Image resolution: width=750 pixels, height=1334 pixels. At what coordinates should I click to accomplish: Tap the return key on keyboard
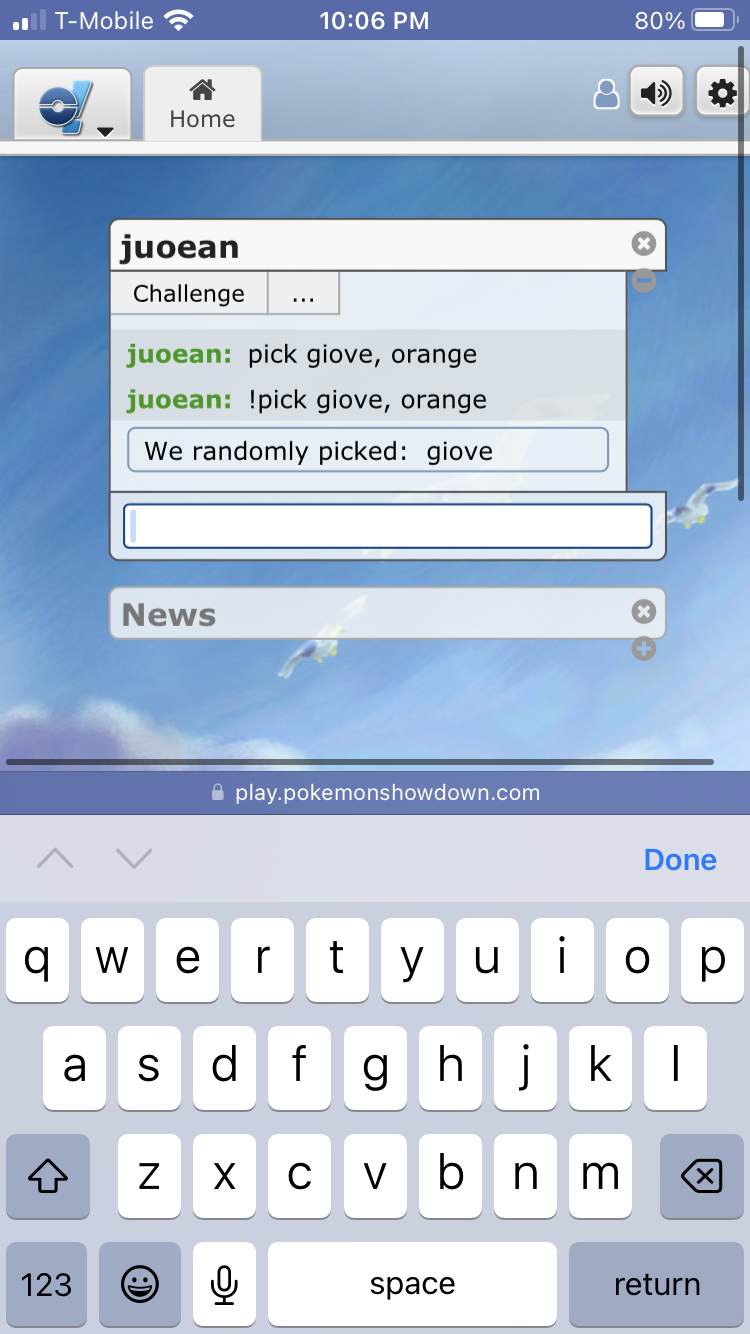point(656,1284)
